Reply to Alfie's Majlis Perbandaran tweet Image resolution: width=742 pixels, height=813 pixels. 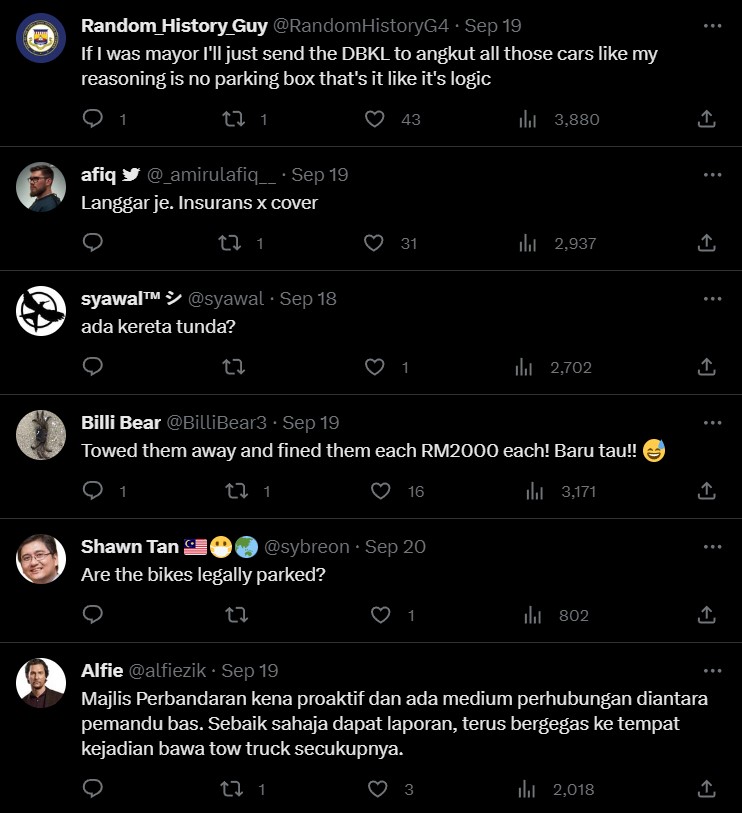click(x=92, y=789)
